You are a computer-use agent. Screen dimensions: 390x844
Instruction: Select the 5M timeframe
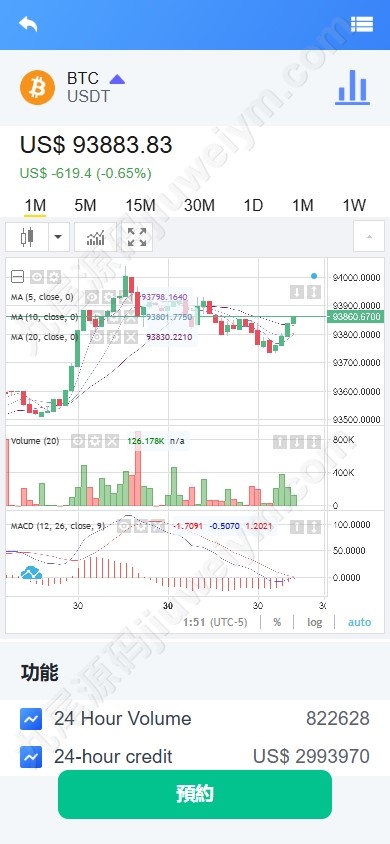point(85,205)
